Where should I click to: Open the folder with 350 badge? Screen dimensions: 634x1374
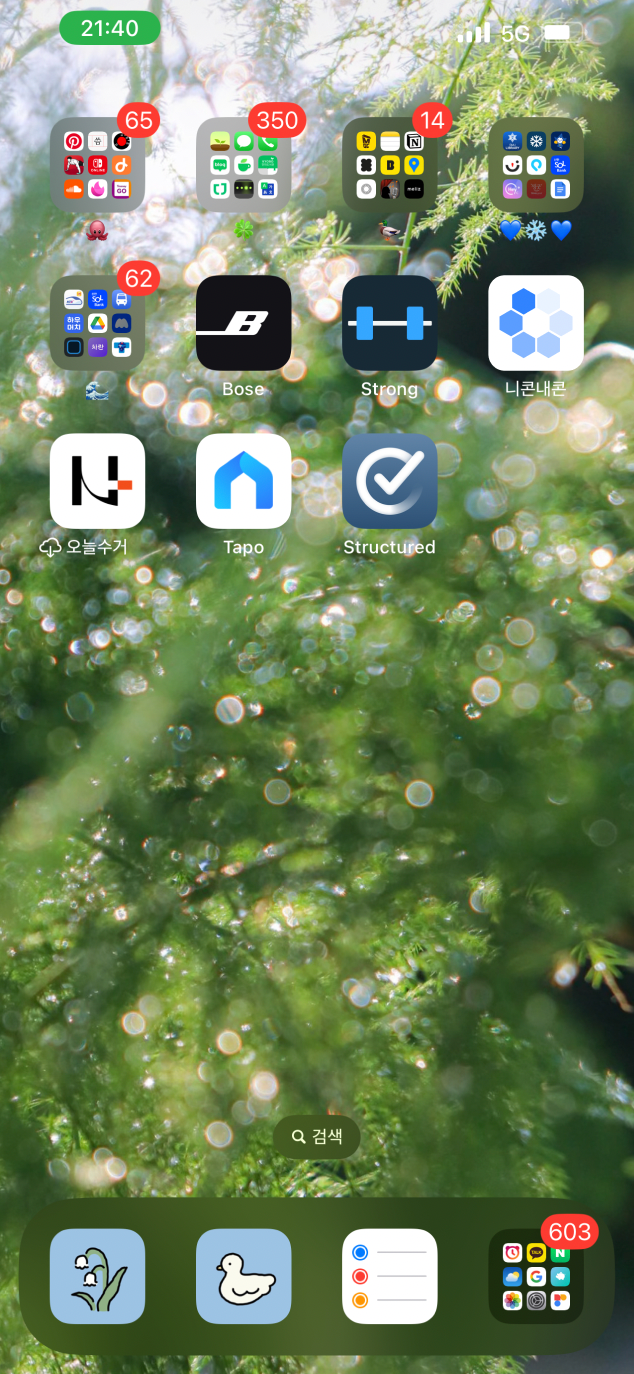pos(243,165)
